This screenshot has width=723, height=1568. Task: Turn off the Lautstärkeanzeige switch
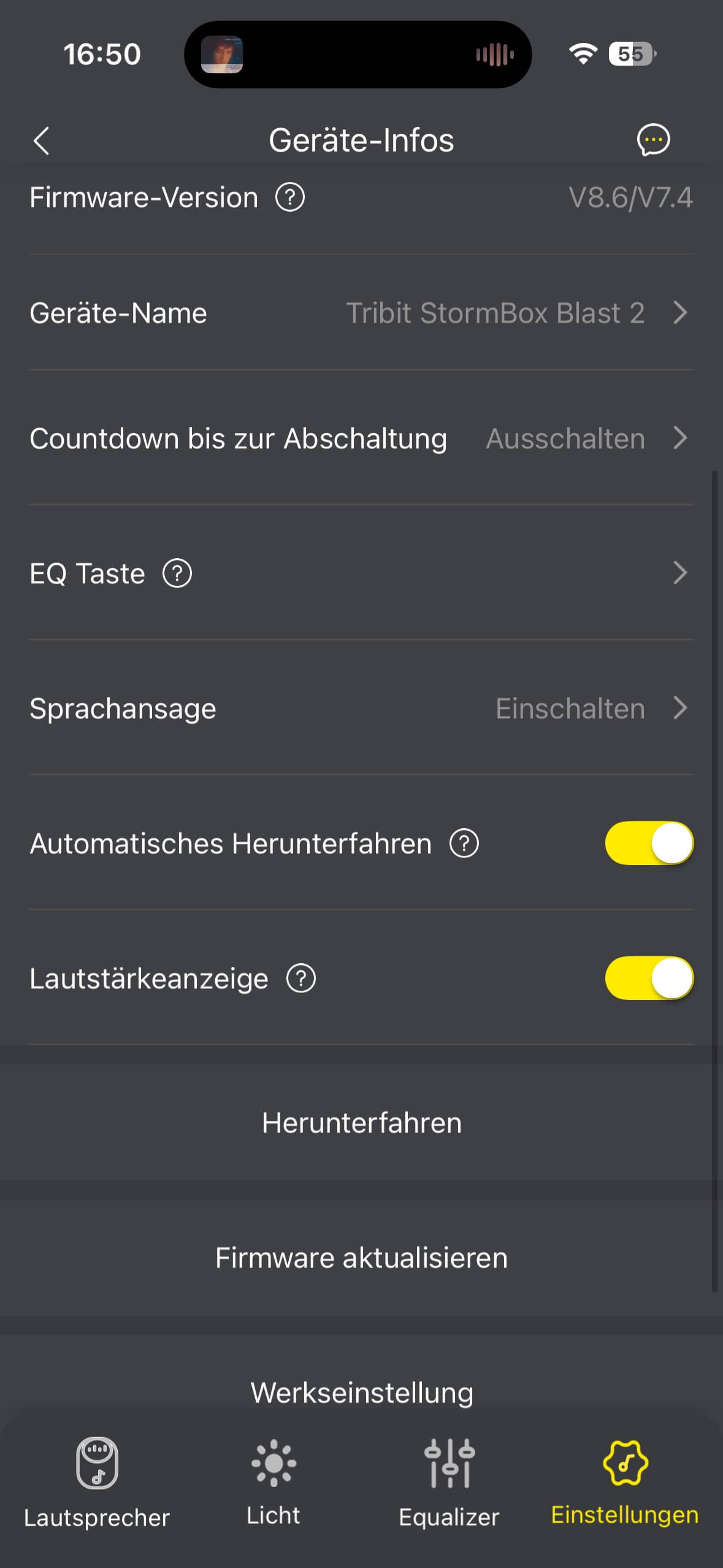[x=649, y=978]
